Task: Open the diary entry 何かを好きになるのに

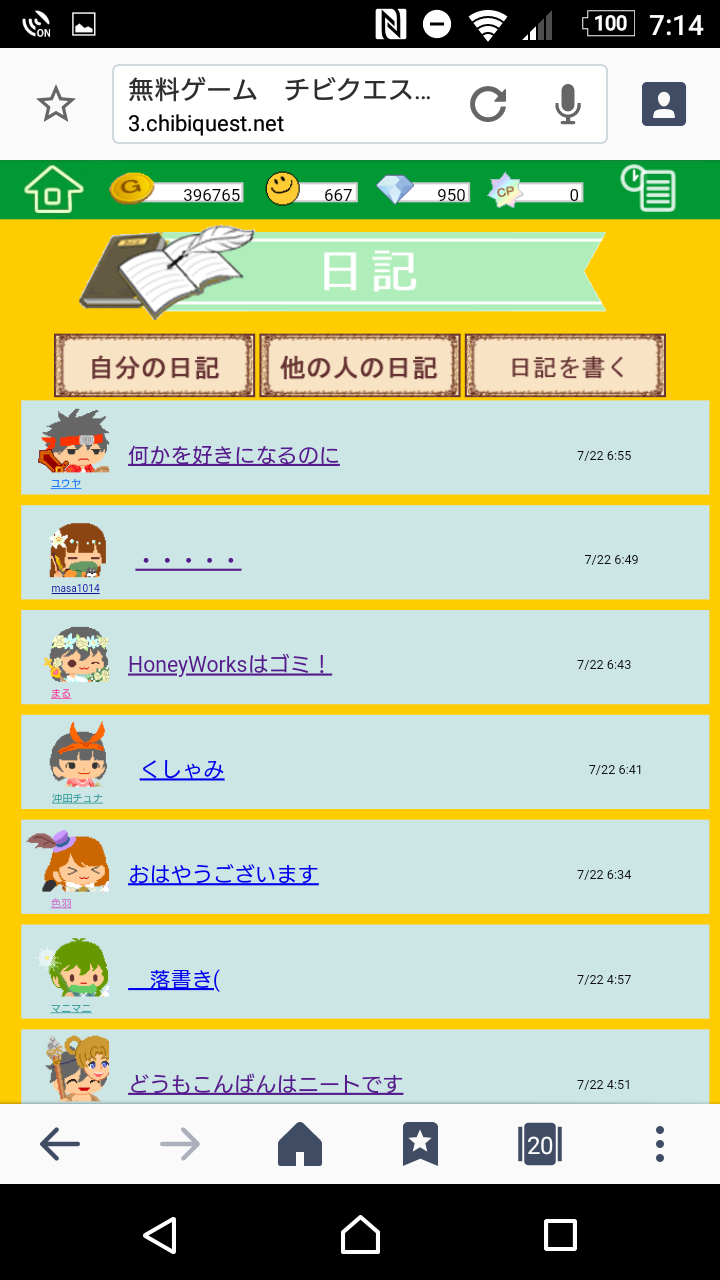Action: [x=234, y=456]
